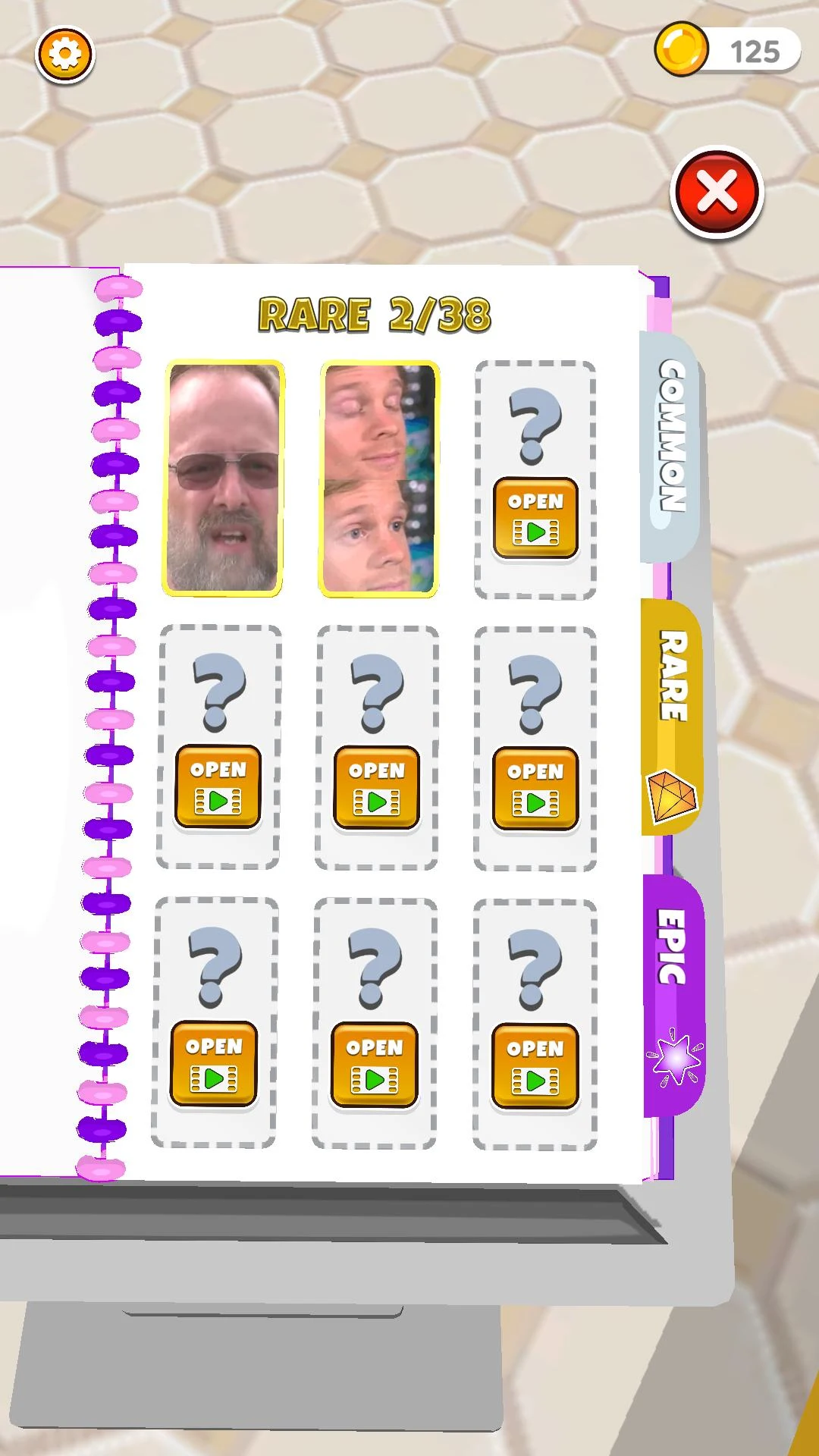Open the settings gear icon

65,55
